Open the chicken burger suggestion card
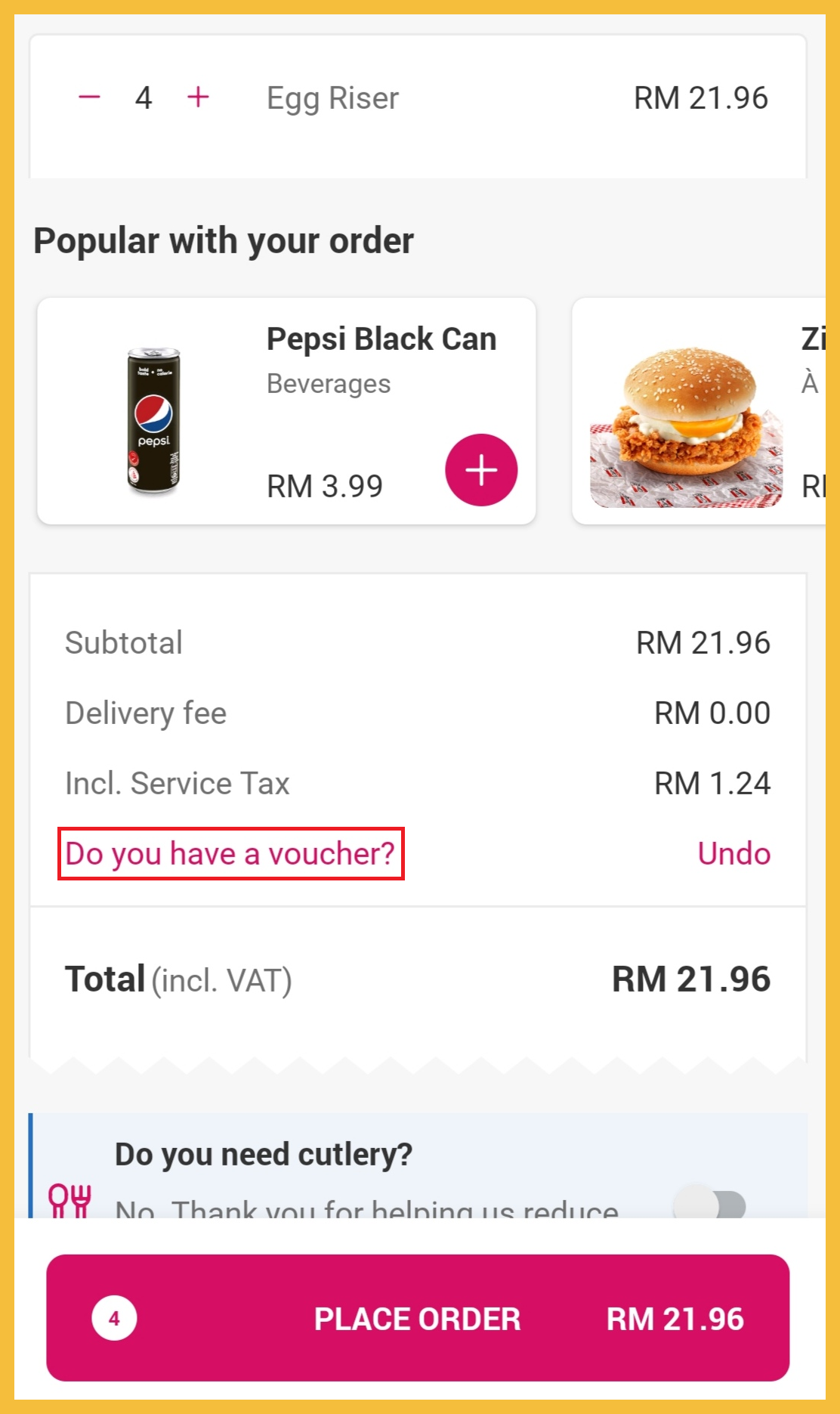Image resolution: width=840 pixels, height=1414 pixels. (699, 412)
